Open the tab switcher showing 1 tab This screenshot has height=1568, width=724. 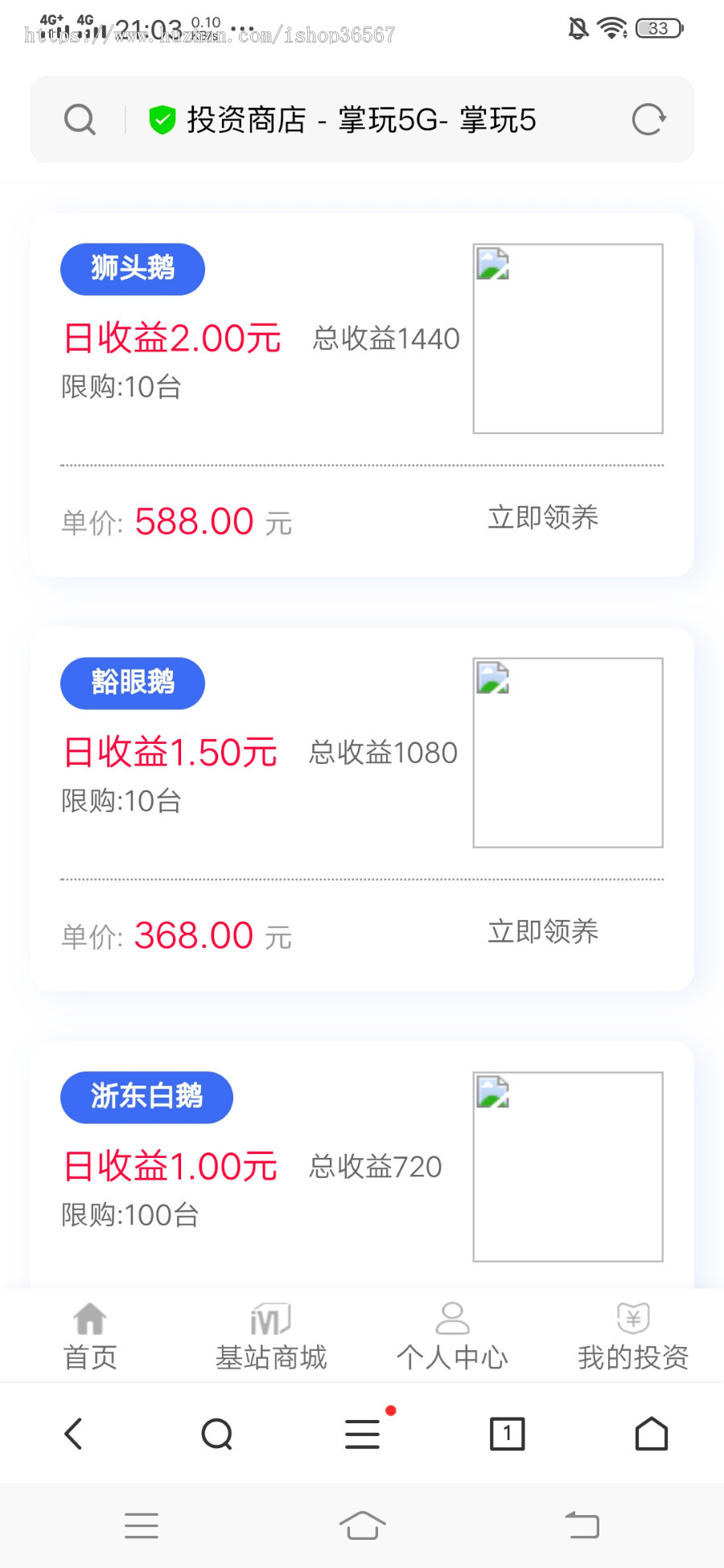507,1433
